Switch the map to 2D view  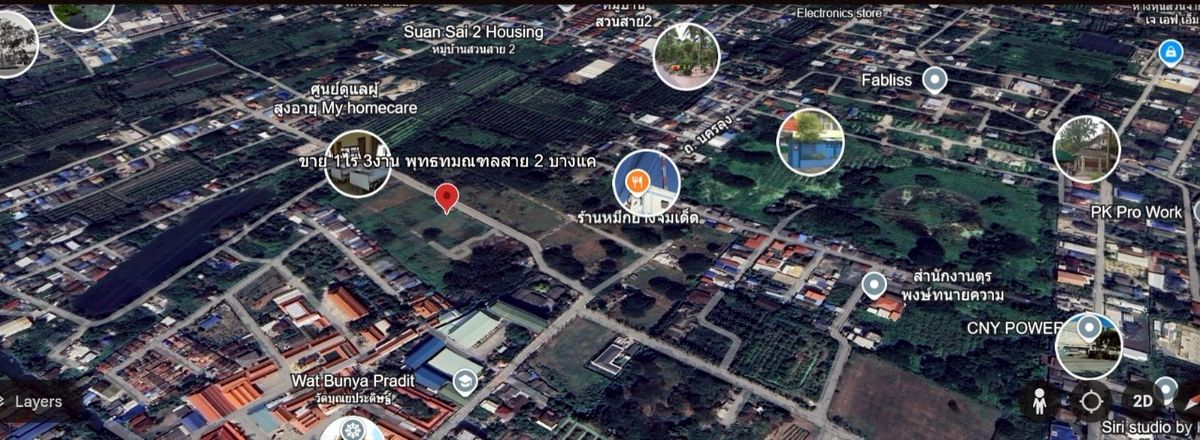[x=1143, y=402]
